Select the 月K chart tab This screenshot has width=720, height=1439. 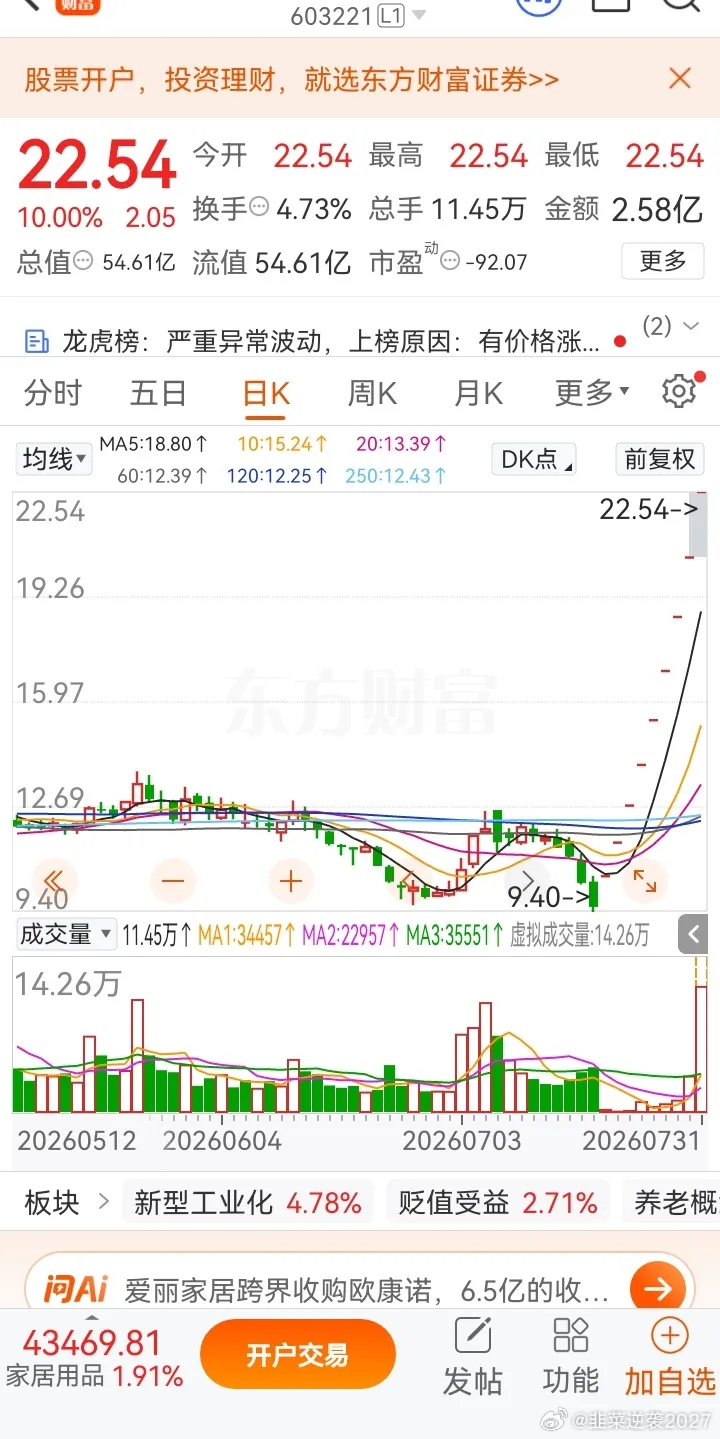click(x=478, y=393)
